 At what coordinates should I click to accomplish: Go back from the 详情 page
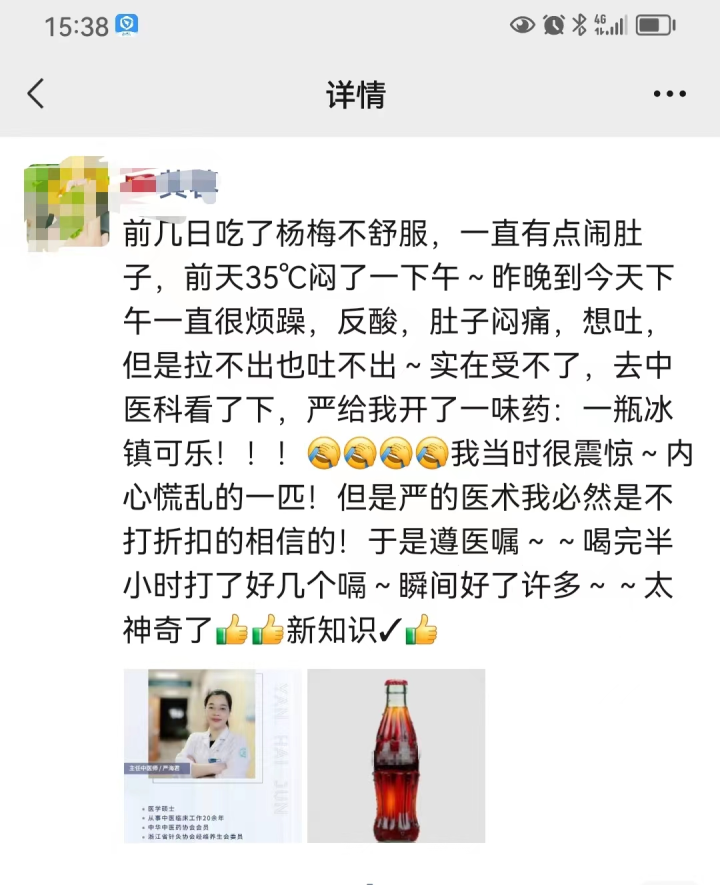(x=36, y=94)
